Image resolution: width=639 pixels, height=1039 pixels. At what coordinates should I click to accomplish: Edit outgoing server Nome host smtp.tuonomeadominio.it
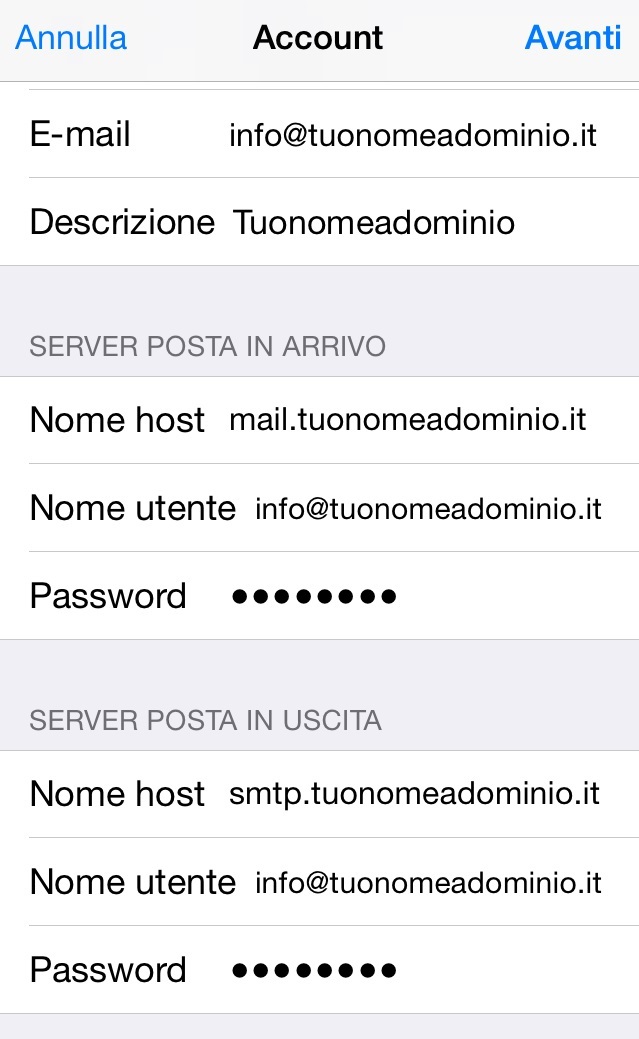tap(414, 794)
